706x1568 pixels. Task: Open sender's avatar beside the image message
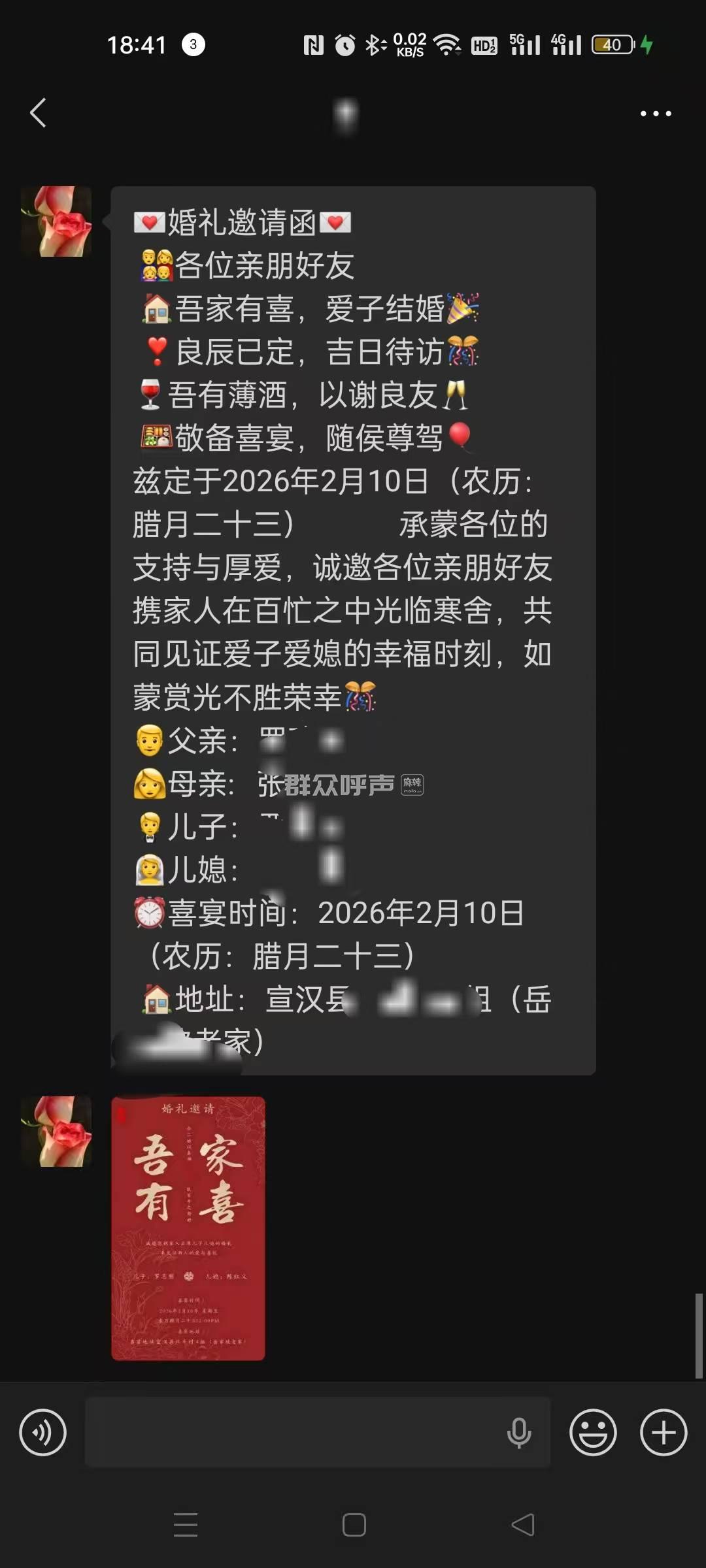point(56,1132)
